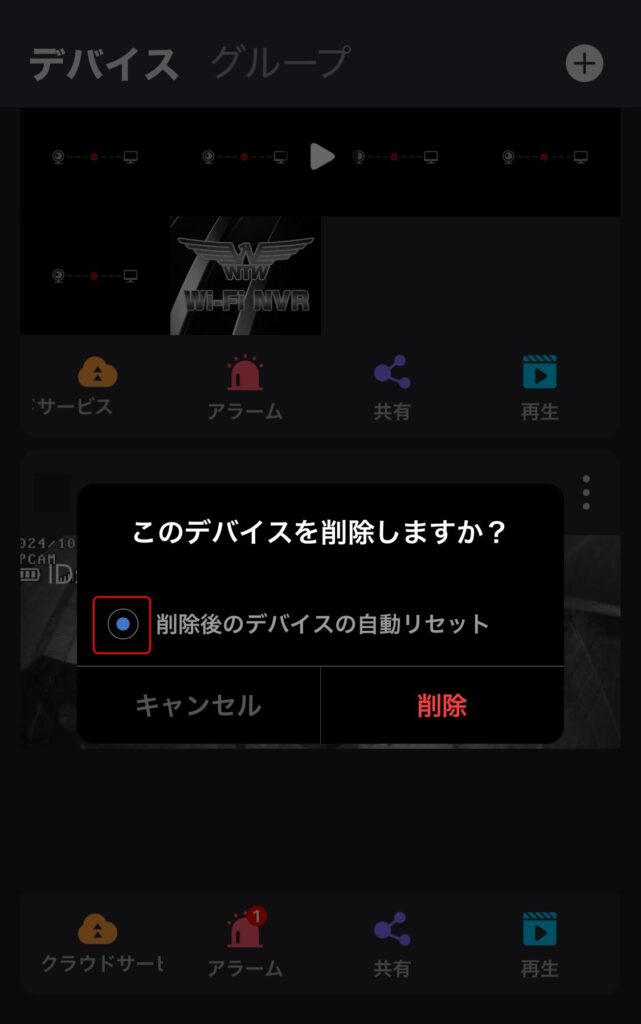Viewport: 641px width, 1024px height.
Task: Open アラーム with the notification badge
Action: click(244, 943)
